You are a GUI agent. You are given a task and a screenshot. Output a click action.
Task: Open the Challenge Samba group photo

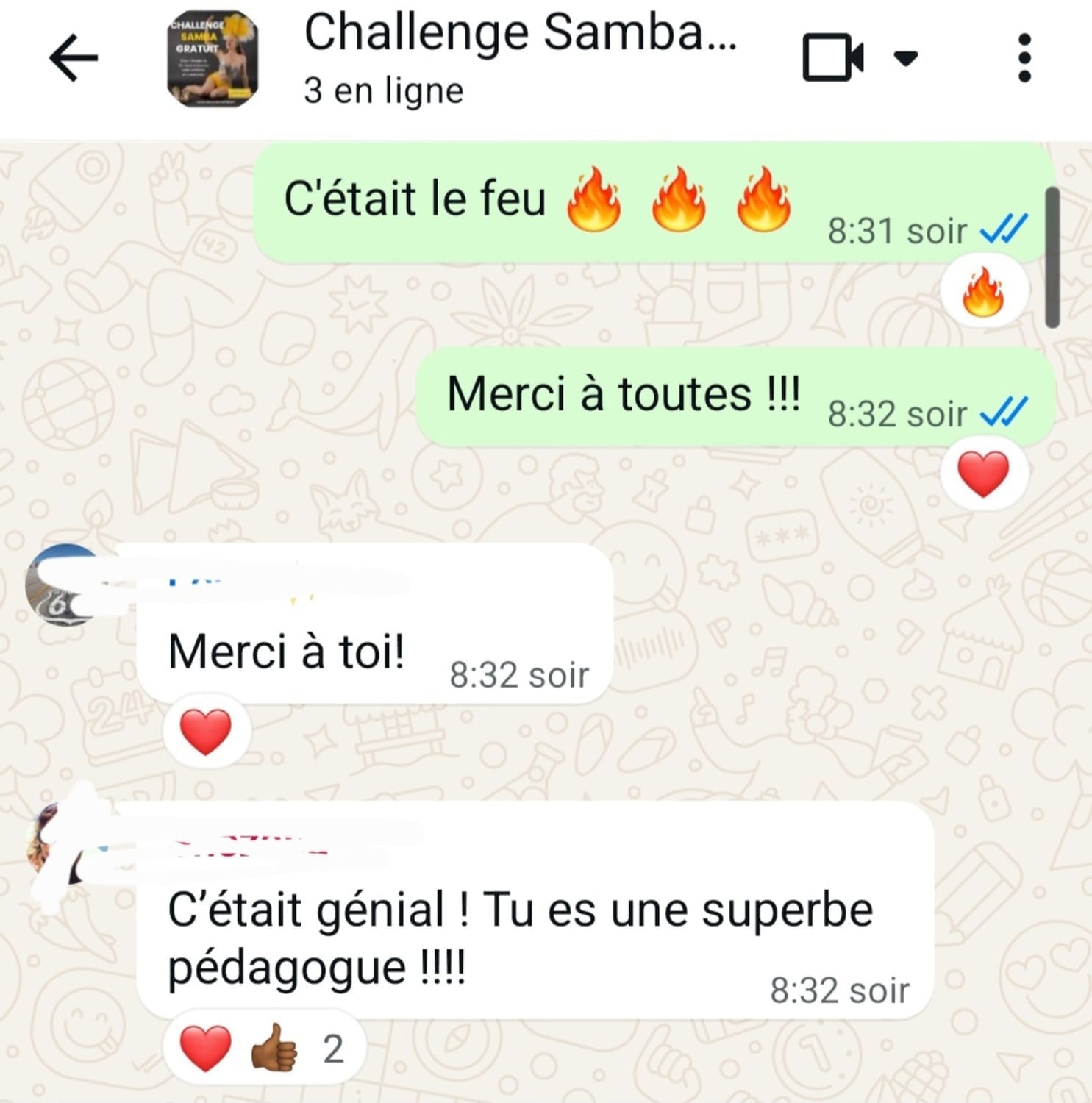pyautogui.click(x=213, y=59)
